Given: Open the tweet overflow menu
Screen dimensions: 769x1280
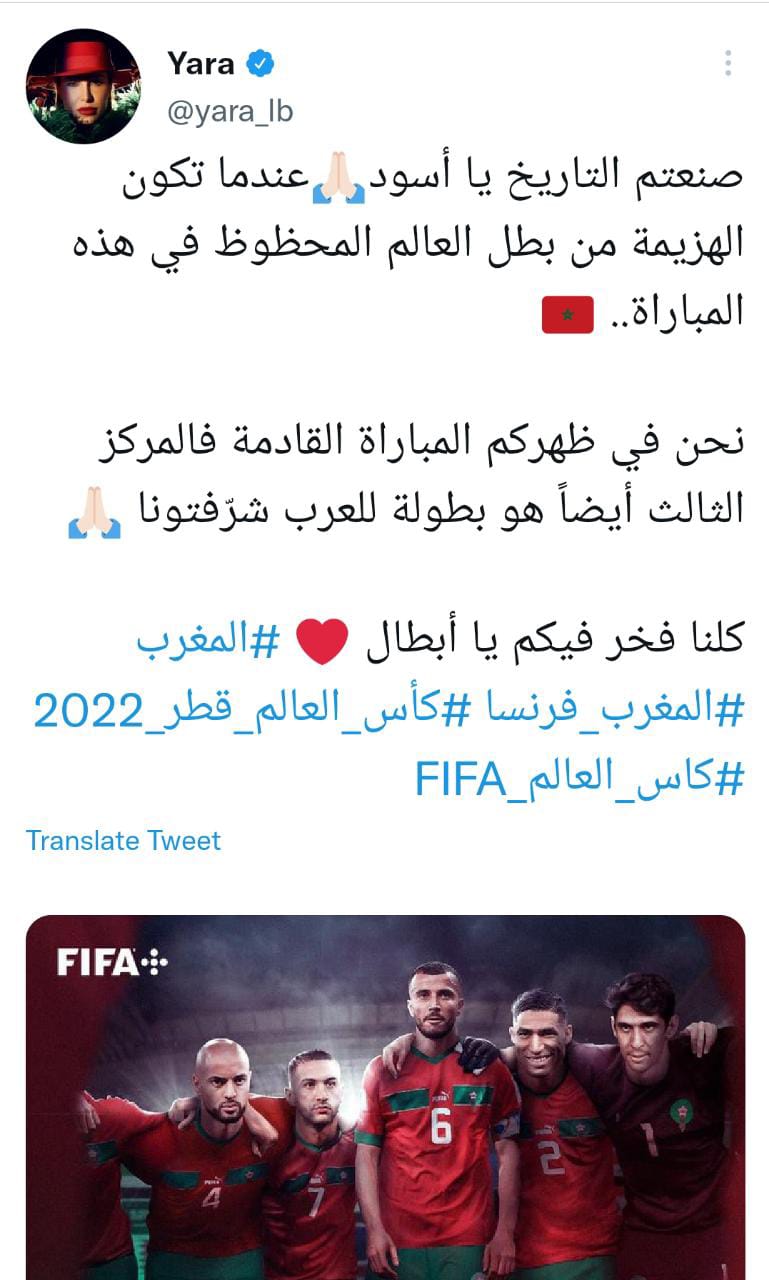Looking at the screenshot, I should click(x=728, y=64).
